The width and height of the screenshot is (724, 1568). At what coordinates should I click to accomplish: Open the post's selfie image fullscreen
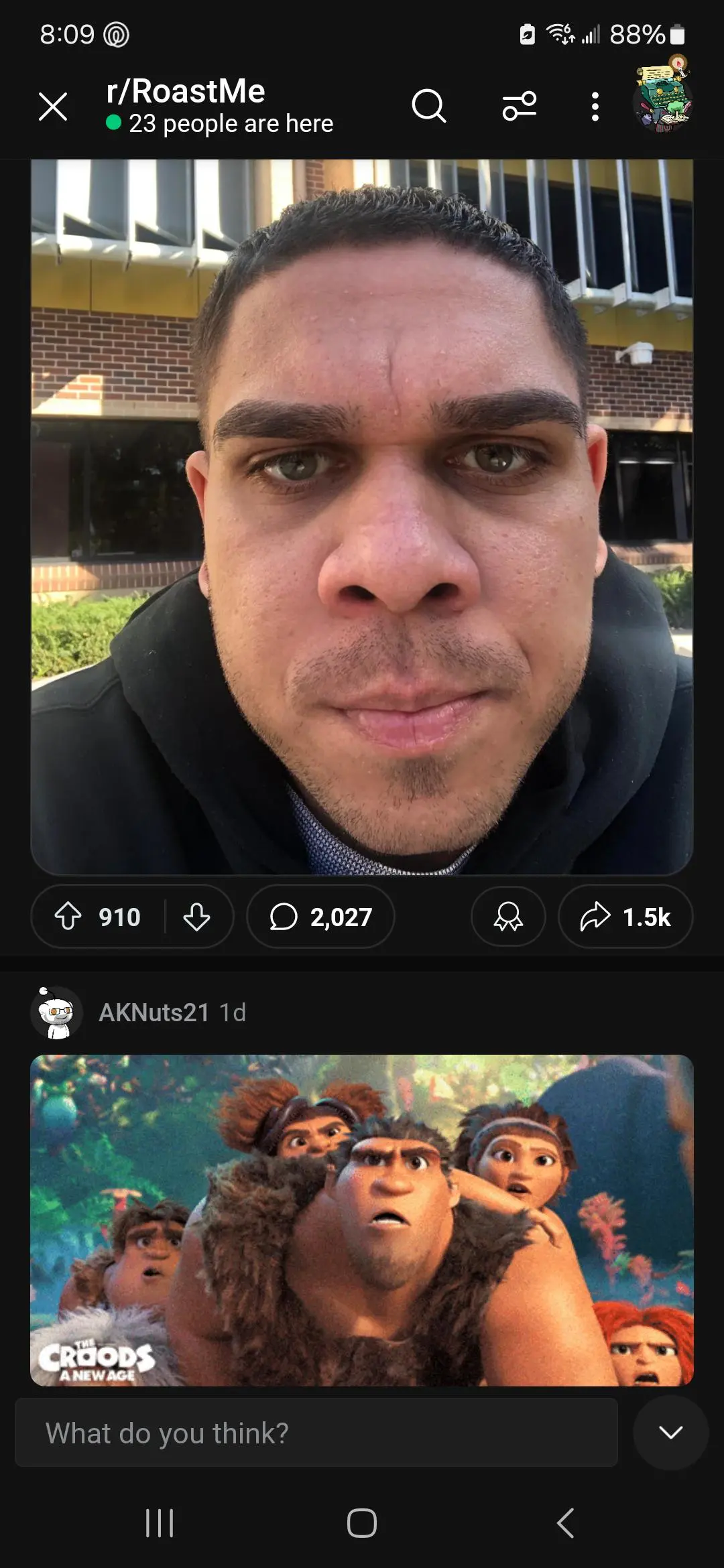pos(362,516)
